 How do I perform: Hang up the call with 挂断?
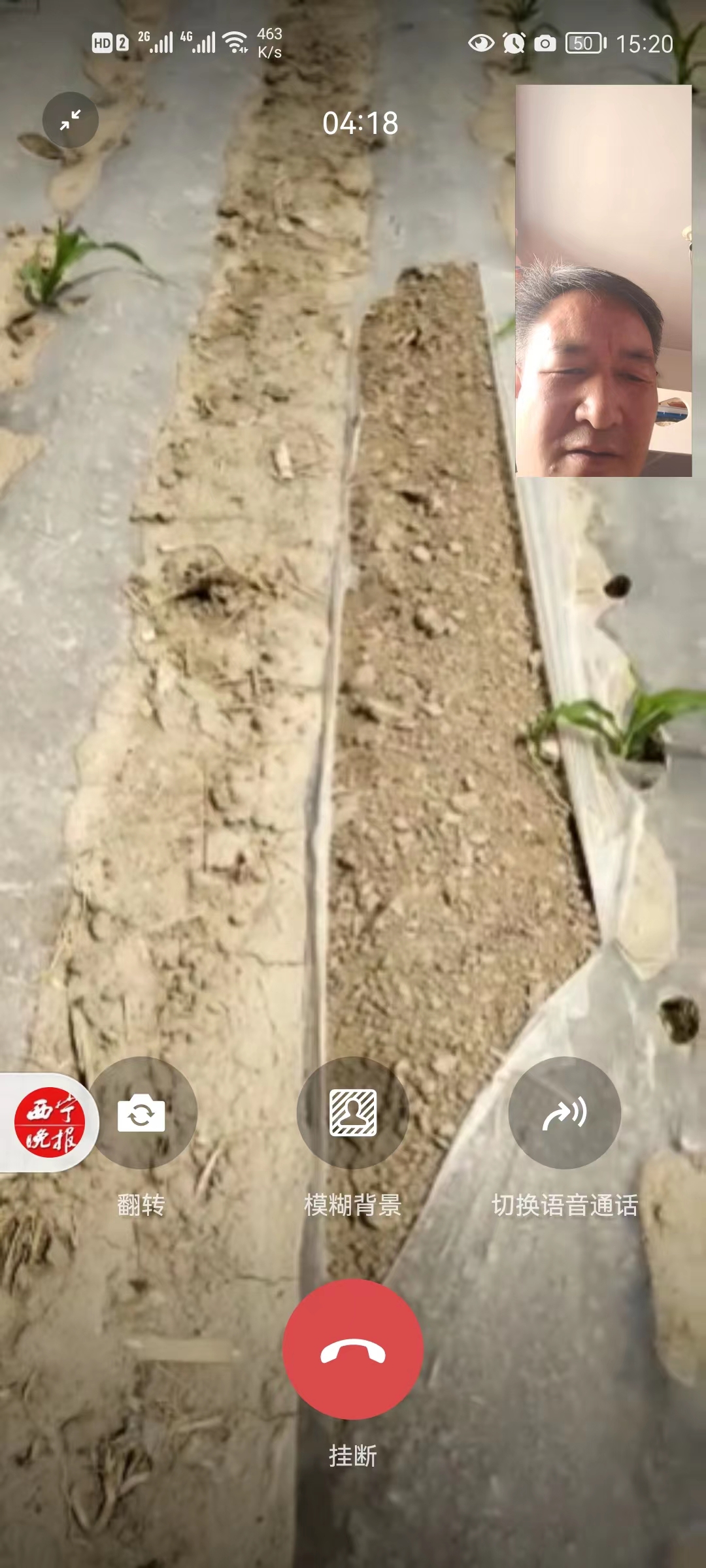click(353, 1350)
